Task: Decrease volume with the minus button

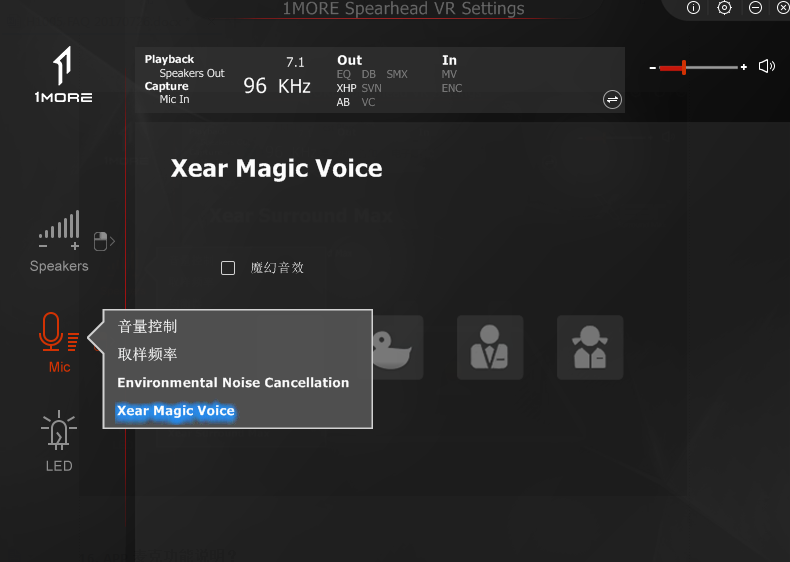Action: 652,68
